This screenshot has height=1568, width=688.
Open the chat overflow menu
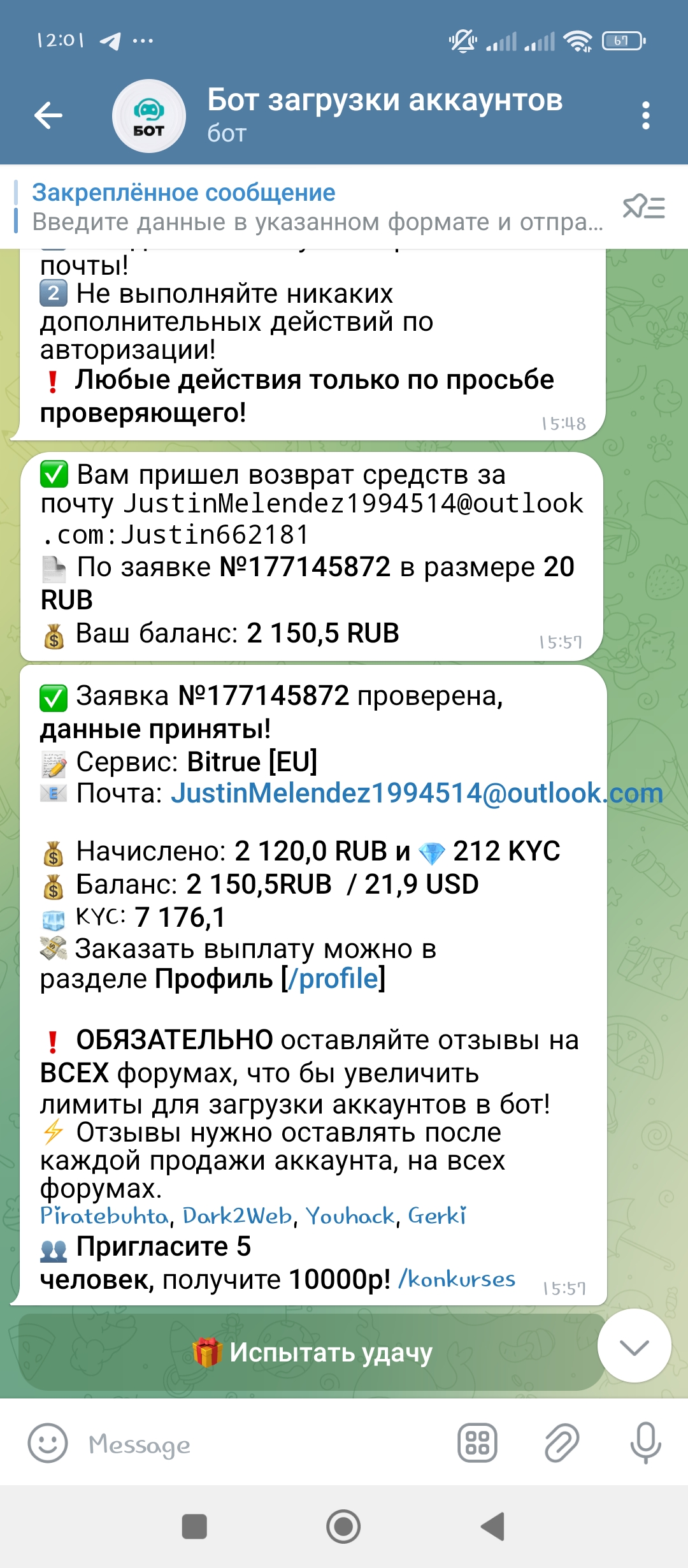[645, 115]
